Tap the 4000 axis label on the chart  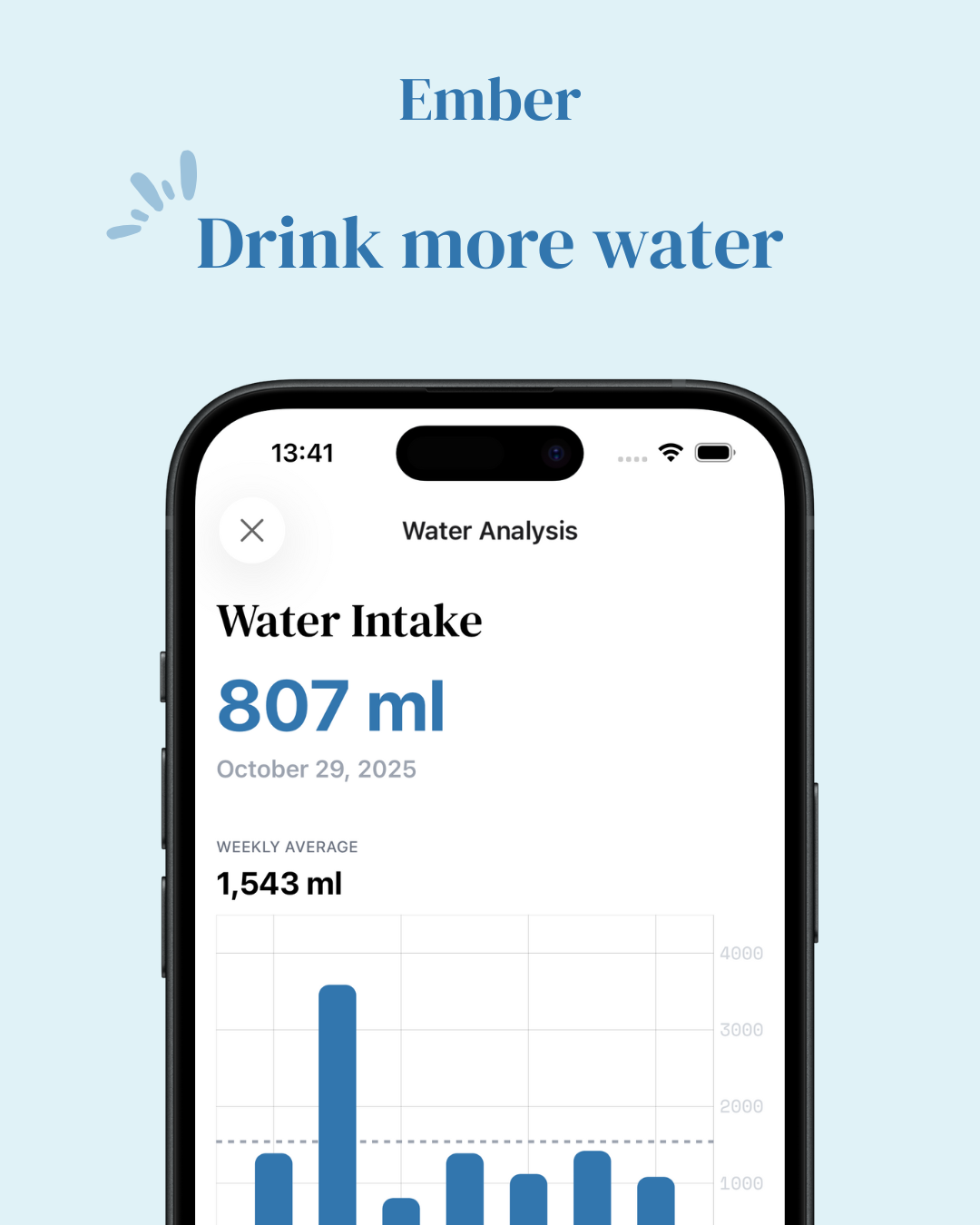(x=740, y=953)
